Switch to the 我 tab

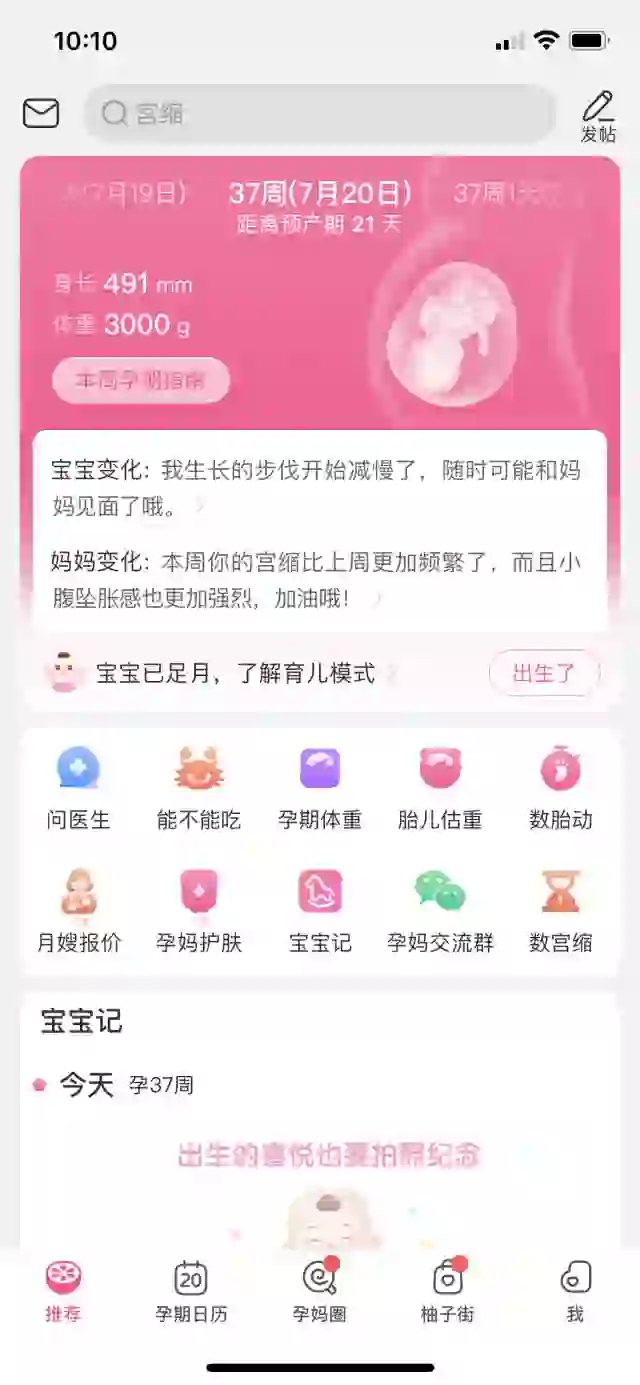575,1291
